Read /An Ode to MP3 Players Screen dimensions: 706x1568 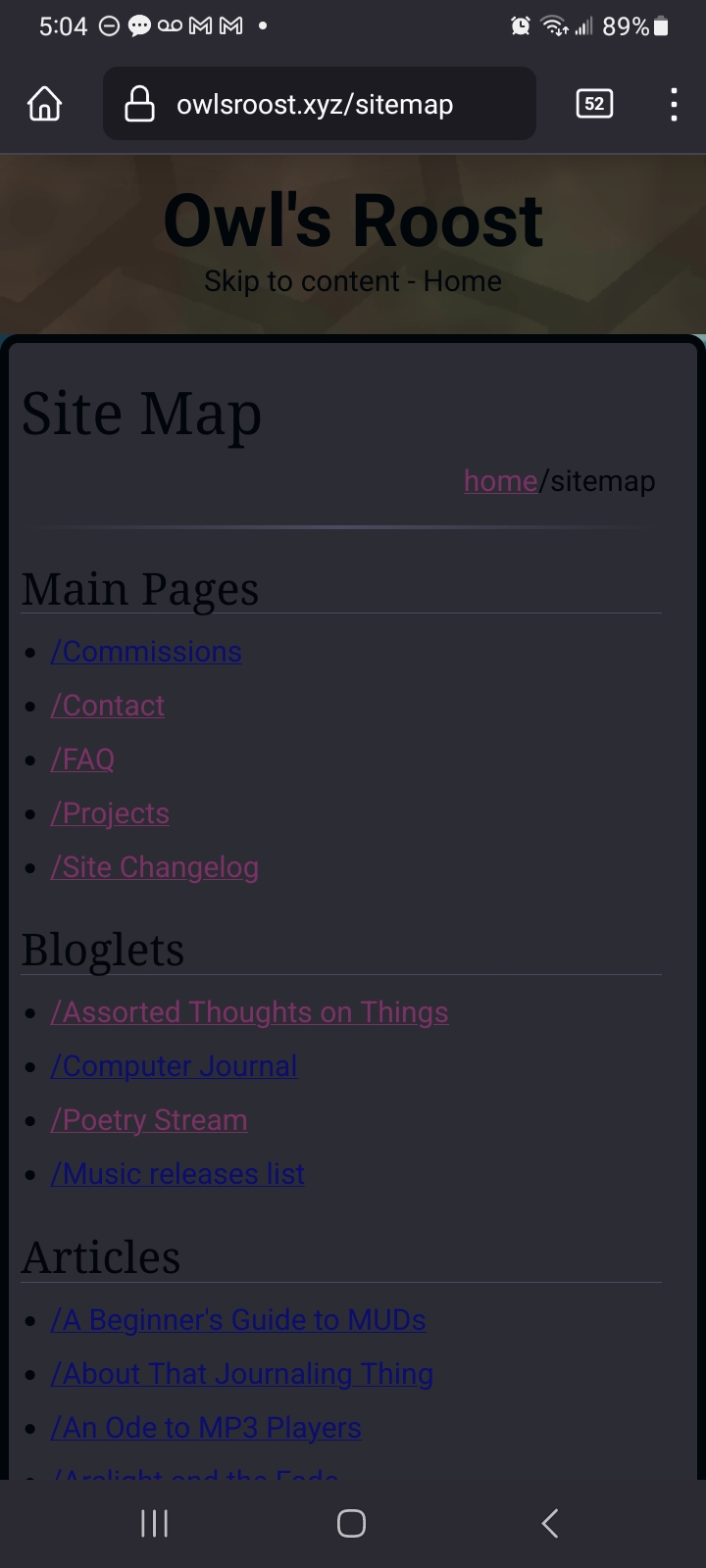(206, 1428)
